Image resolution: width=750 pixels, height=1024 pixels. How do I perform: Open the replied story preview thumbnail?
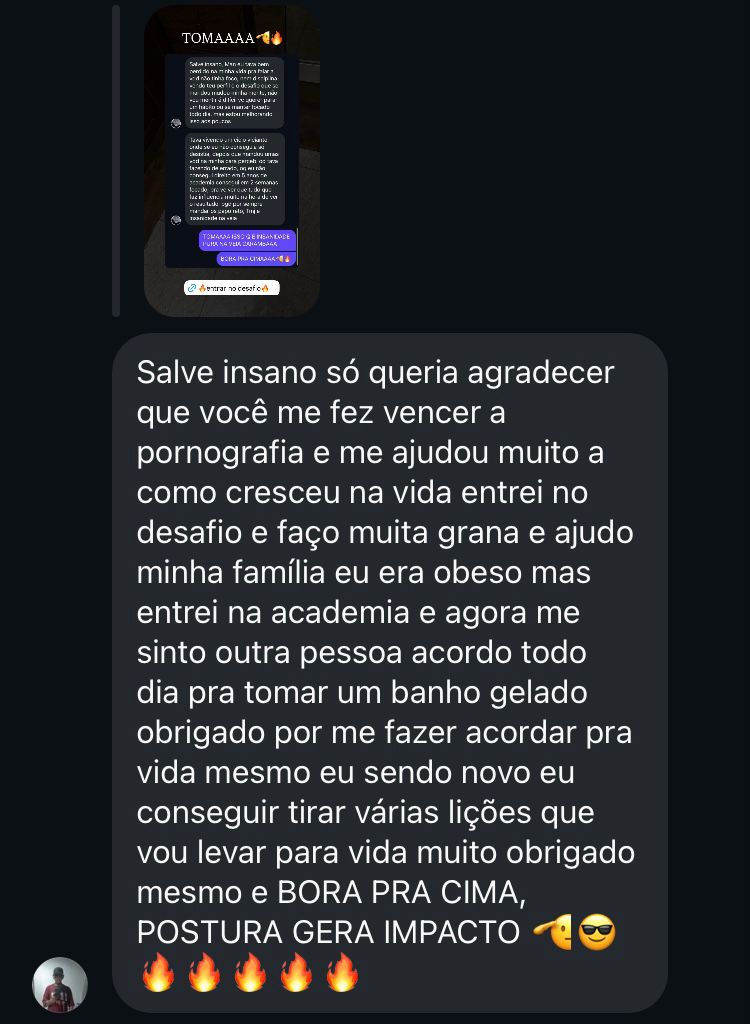pos(232,160)
